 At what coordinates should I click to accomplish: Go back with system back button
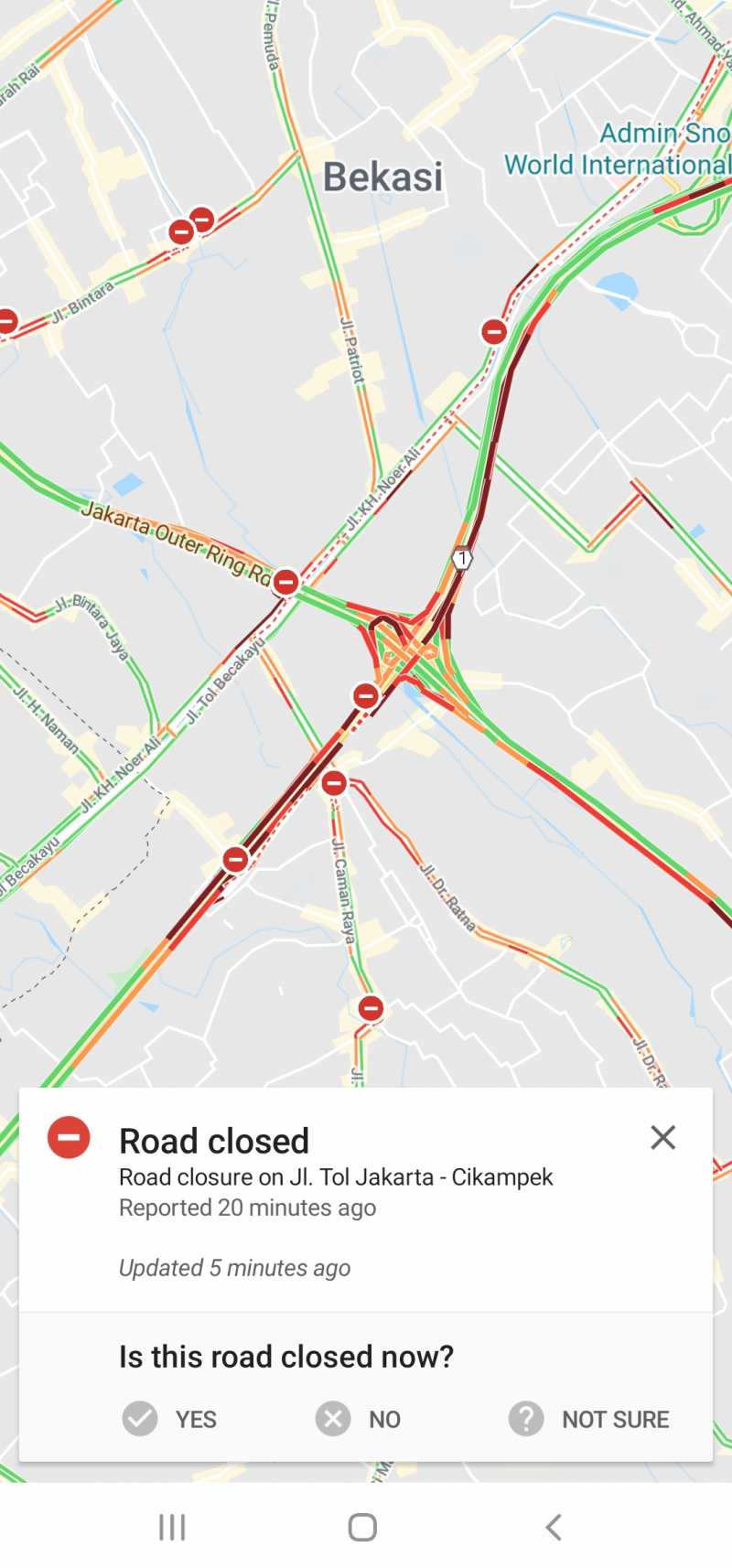[553, 1527]
